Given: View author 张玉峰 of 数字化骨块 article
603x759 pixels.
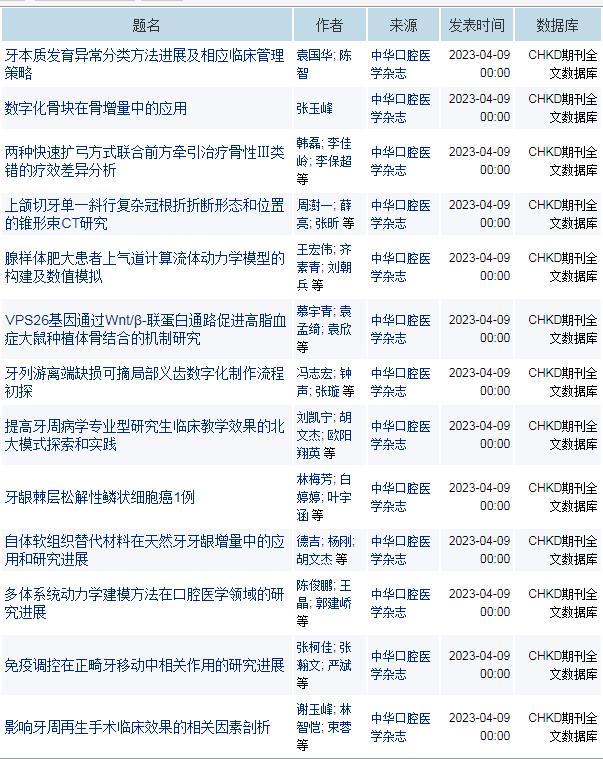Looking at the screenshot, I should pyautogui.click(x=315, y=108).
